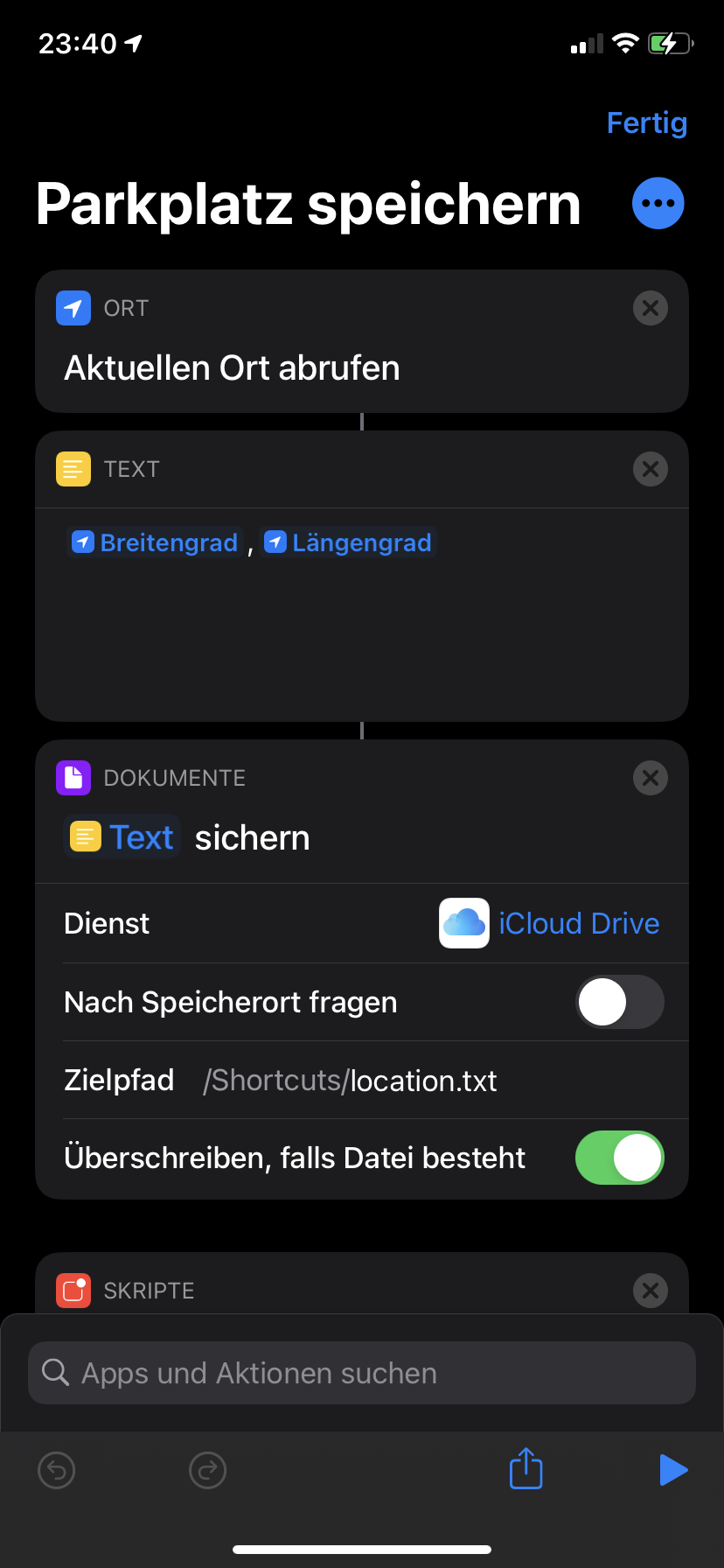
Task: Tap Fertig to finish editing
Action: [646, 123]
